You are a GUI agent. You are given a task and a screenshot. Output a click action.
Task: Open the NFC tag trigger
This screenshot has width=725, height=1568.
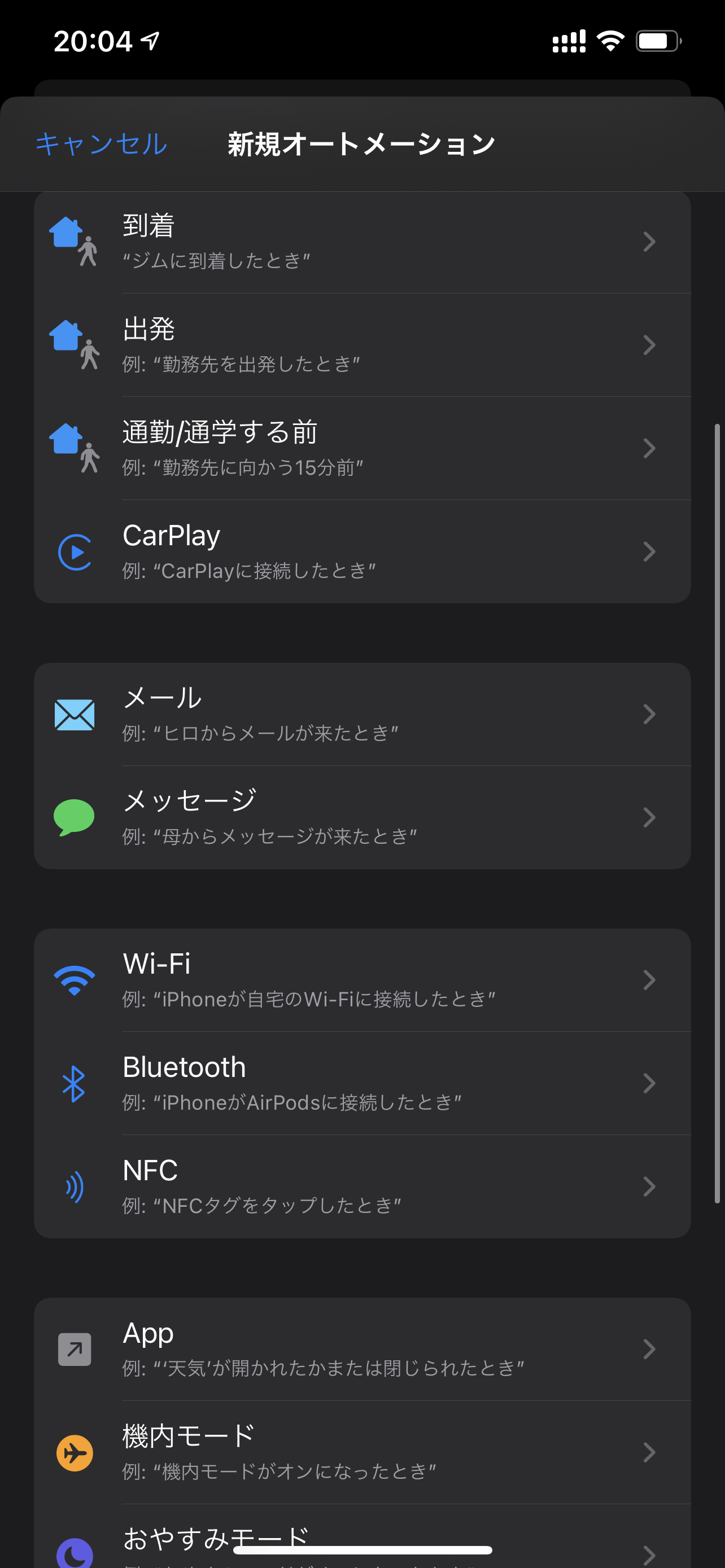coord(362,1187)
